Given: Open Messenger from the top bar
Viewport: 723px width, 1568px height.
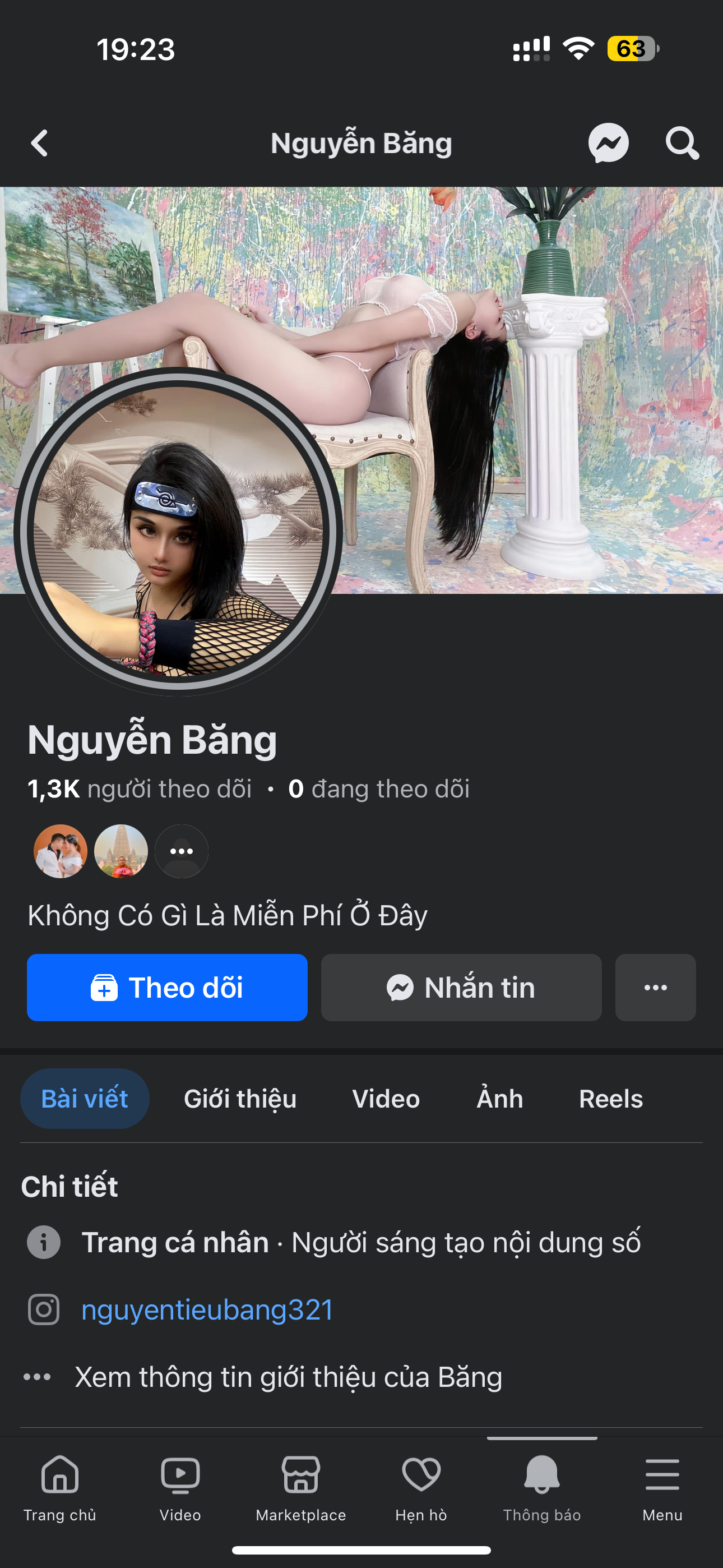Looking at the screenshot, I should pos(608,144).
